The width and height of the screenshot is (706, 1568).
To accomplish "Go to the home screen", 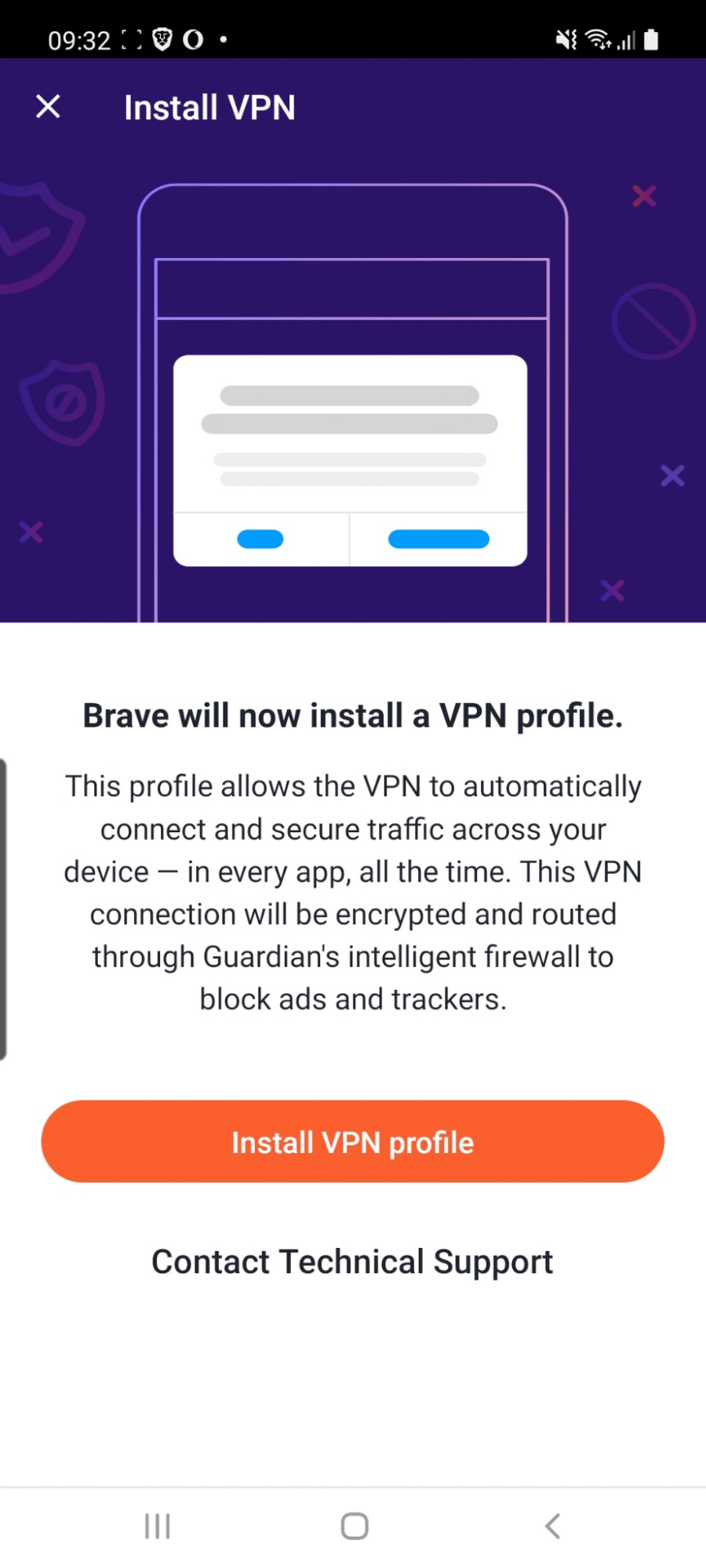I will [x=355, y=1526].
